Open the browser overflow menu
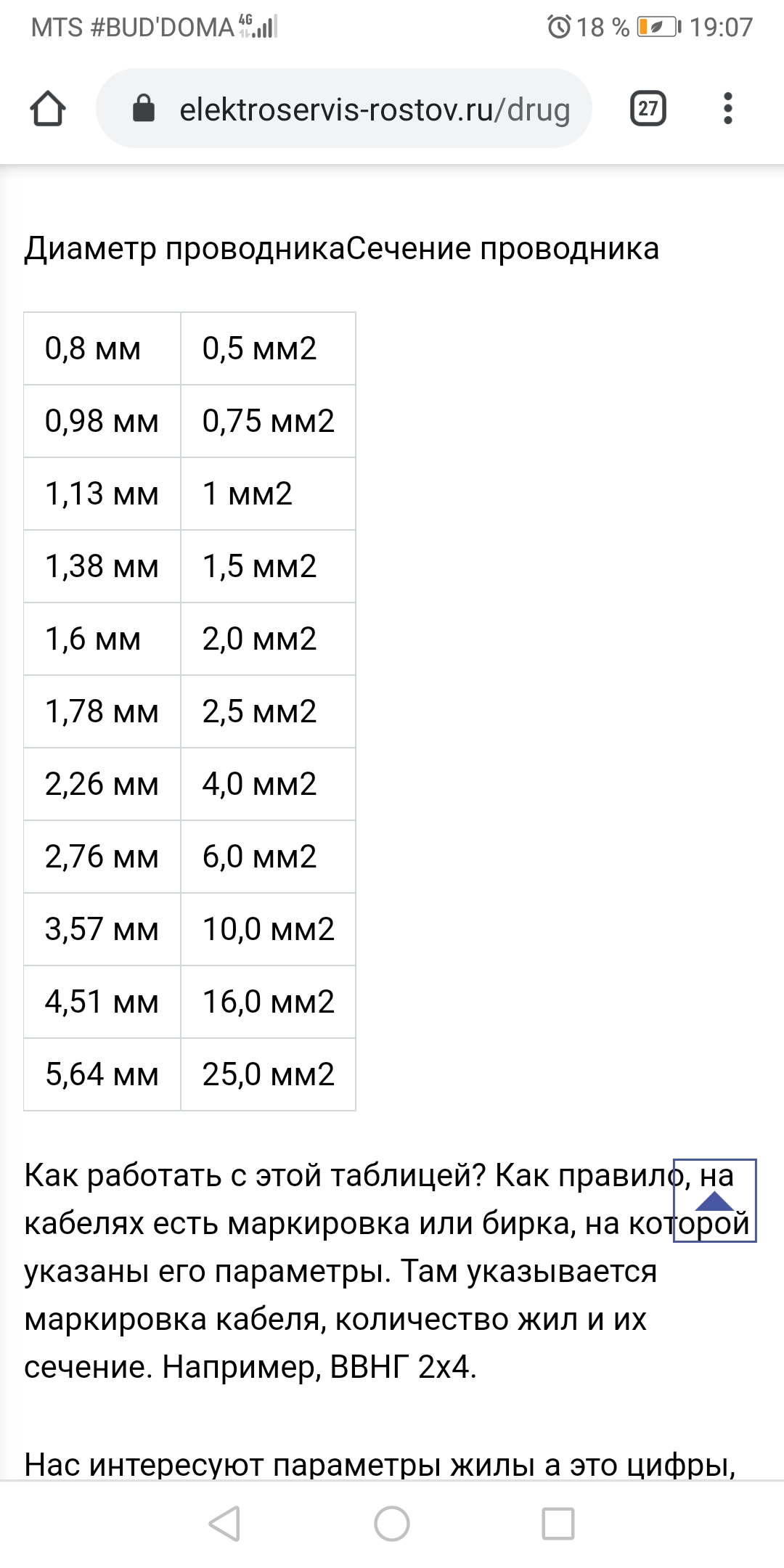 click(x=728, y=109)
